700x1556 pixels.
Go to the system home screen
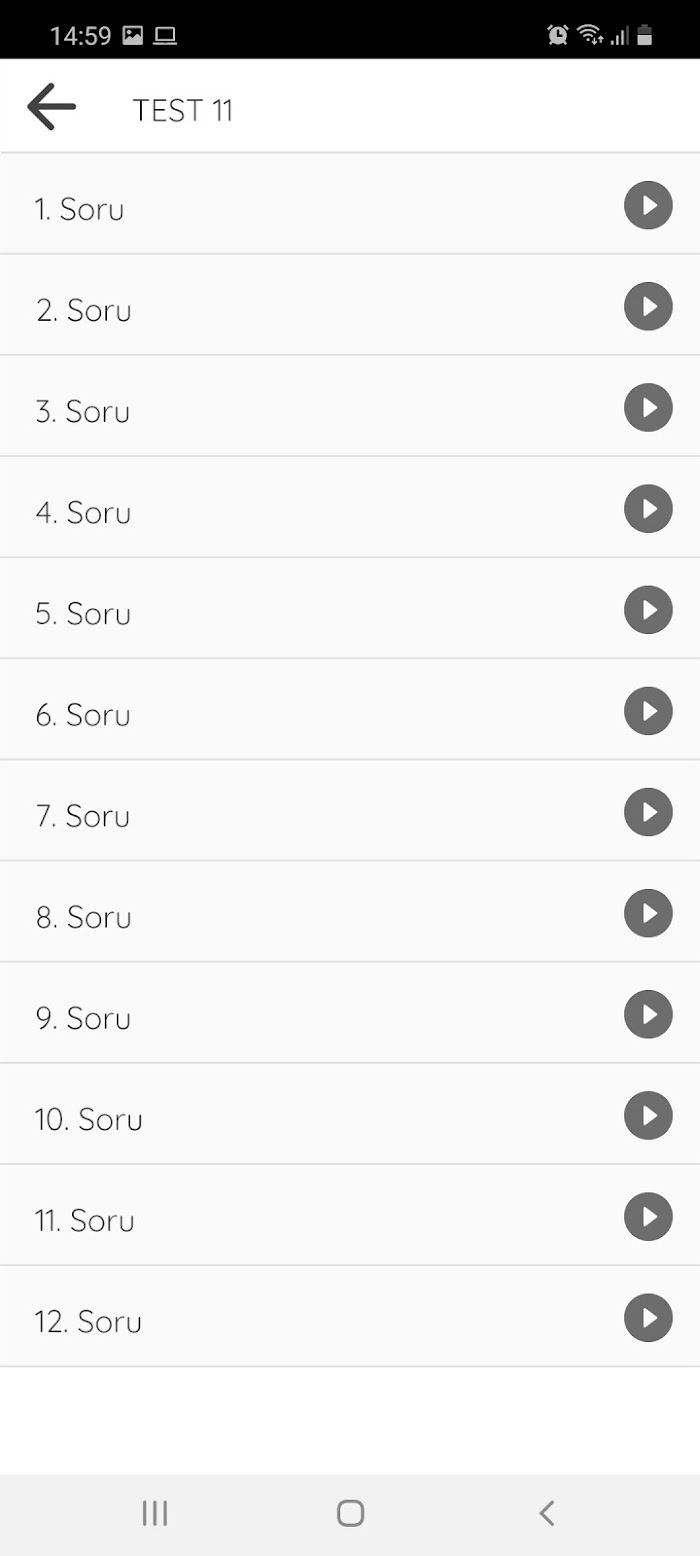[350, 1513]
